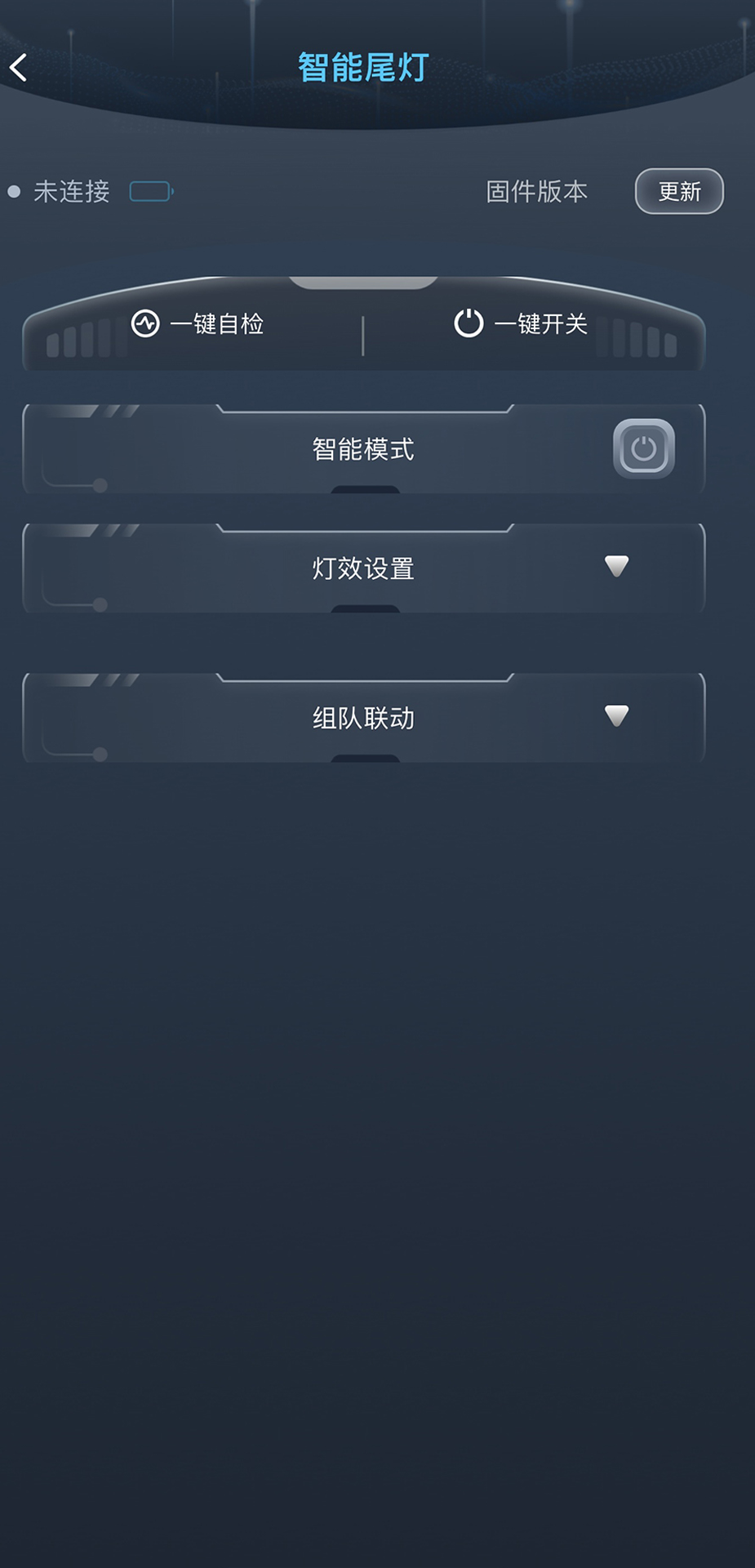
Task: Select the 智能尾灯 title bar
Action: point(362,69)
